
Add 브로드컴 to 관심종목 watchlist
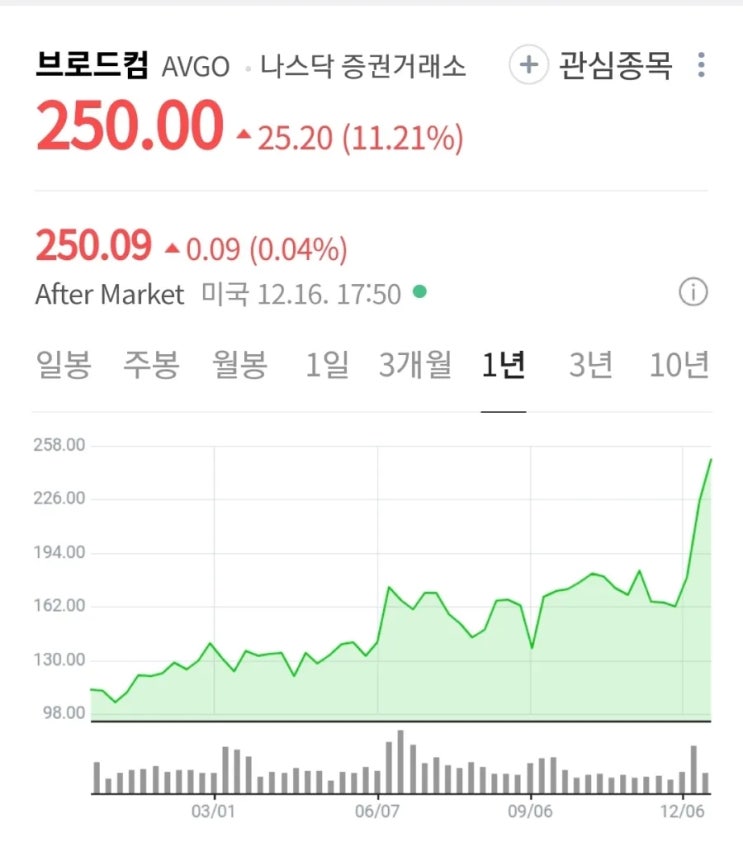[x=590, y=66]
